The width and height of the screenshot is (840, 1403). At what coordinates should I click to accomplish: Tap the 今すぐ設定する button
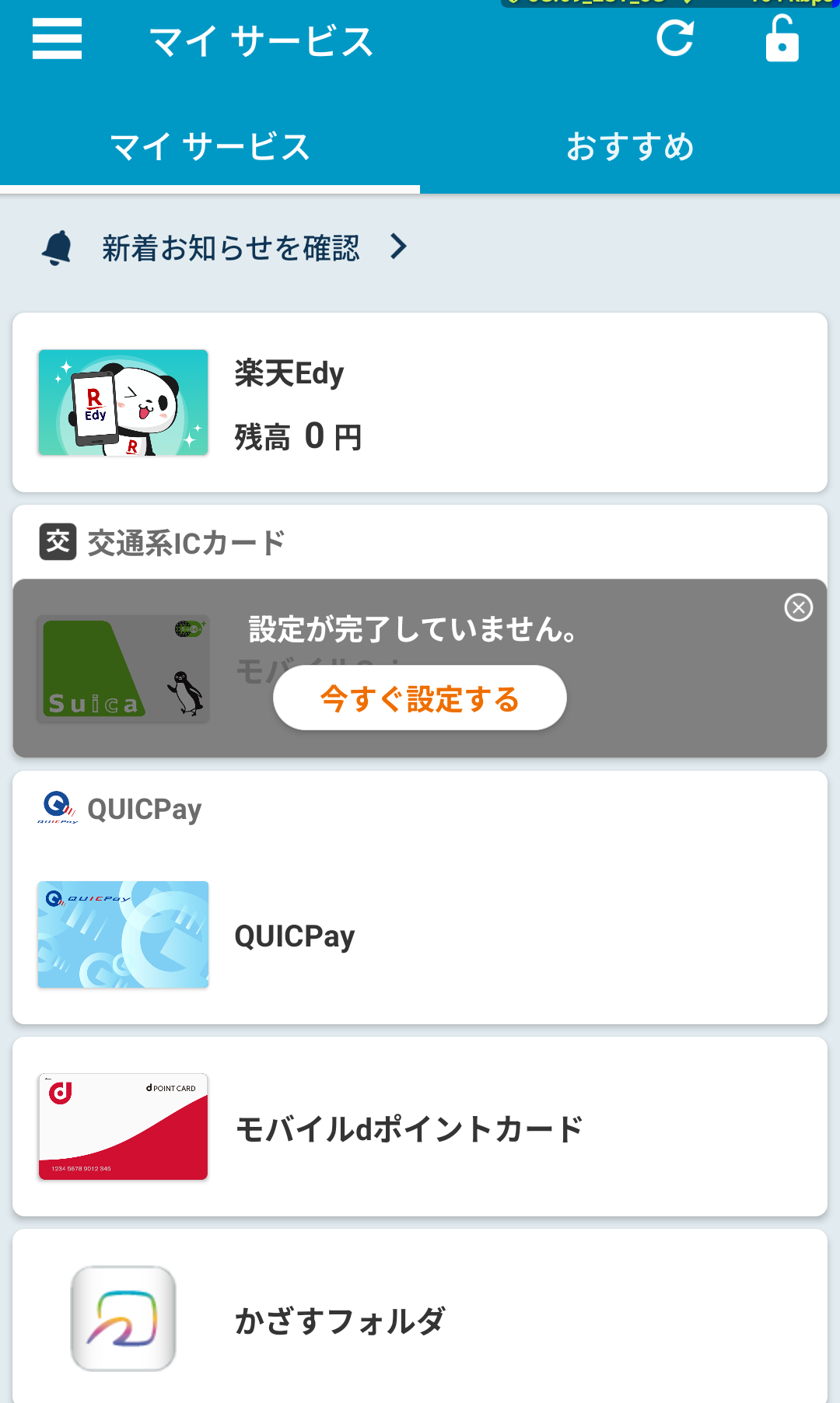420,698
